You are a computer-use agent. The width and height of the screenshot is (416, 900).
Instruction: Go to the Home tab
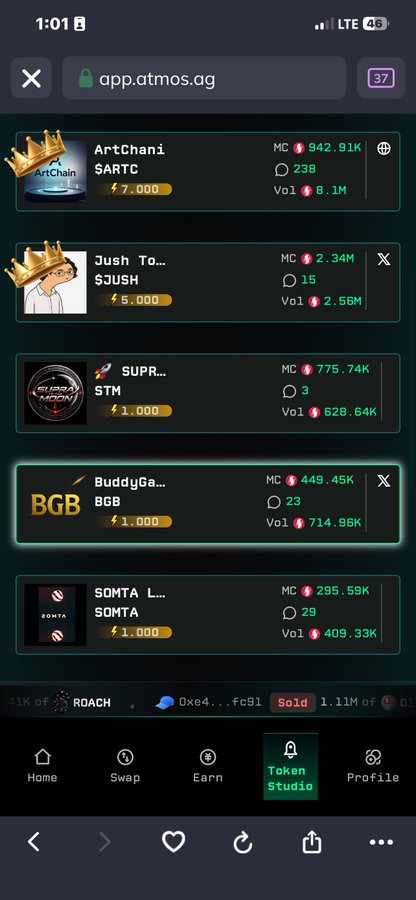[x=42, y=766]
